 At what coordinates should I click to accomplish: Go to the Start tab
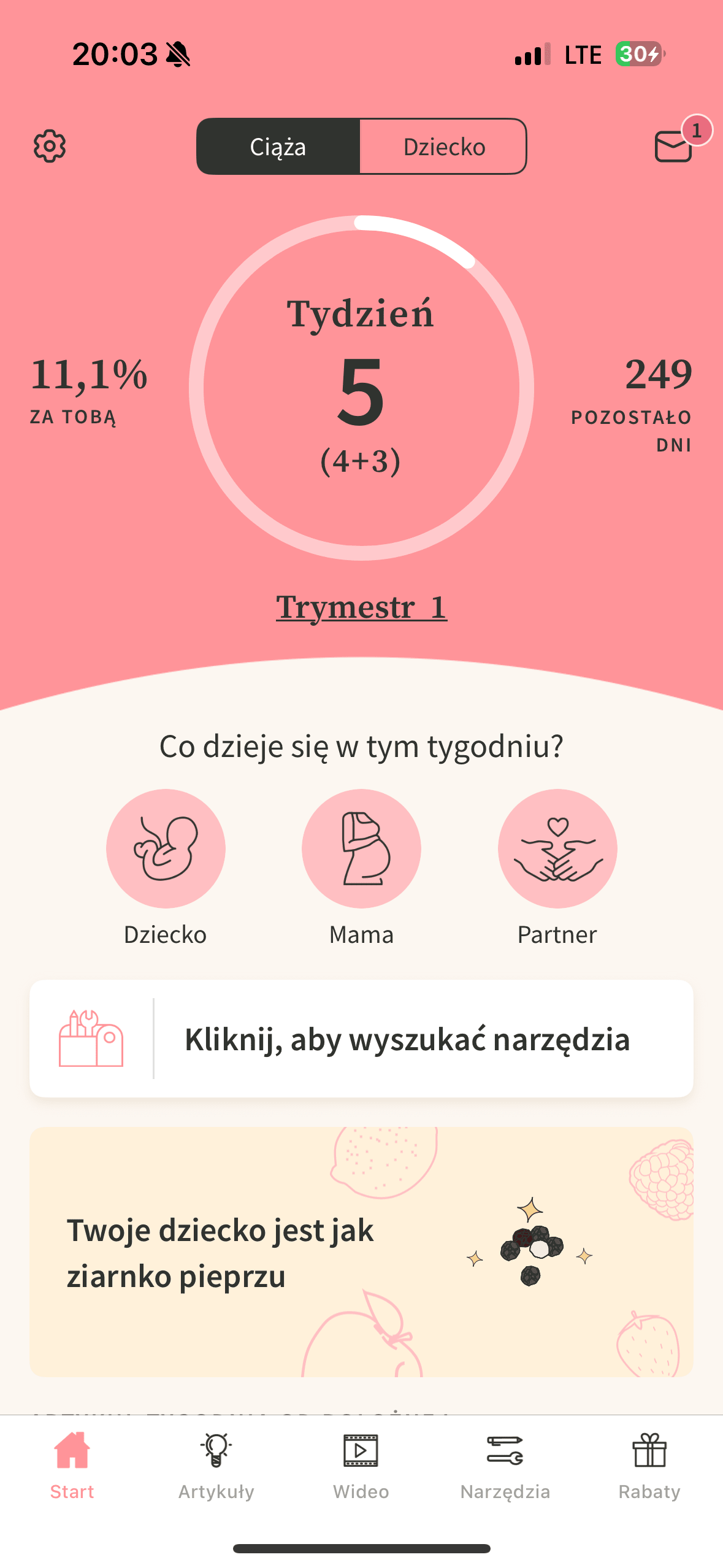tap(72, 1464)
